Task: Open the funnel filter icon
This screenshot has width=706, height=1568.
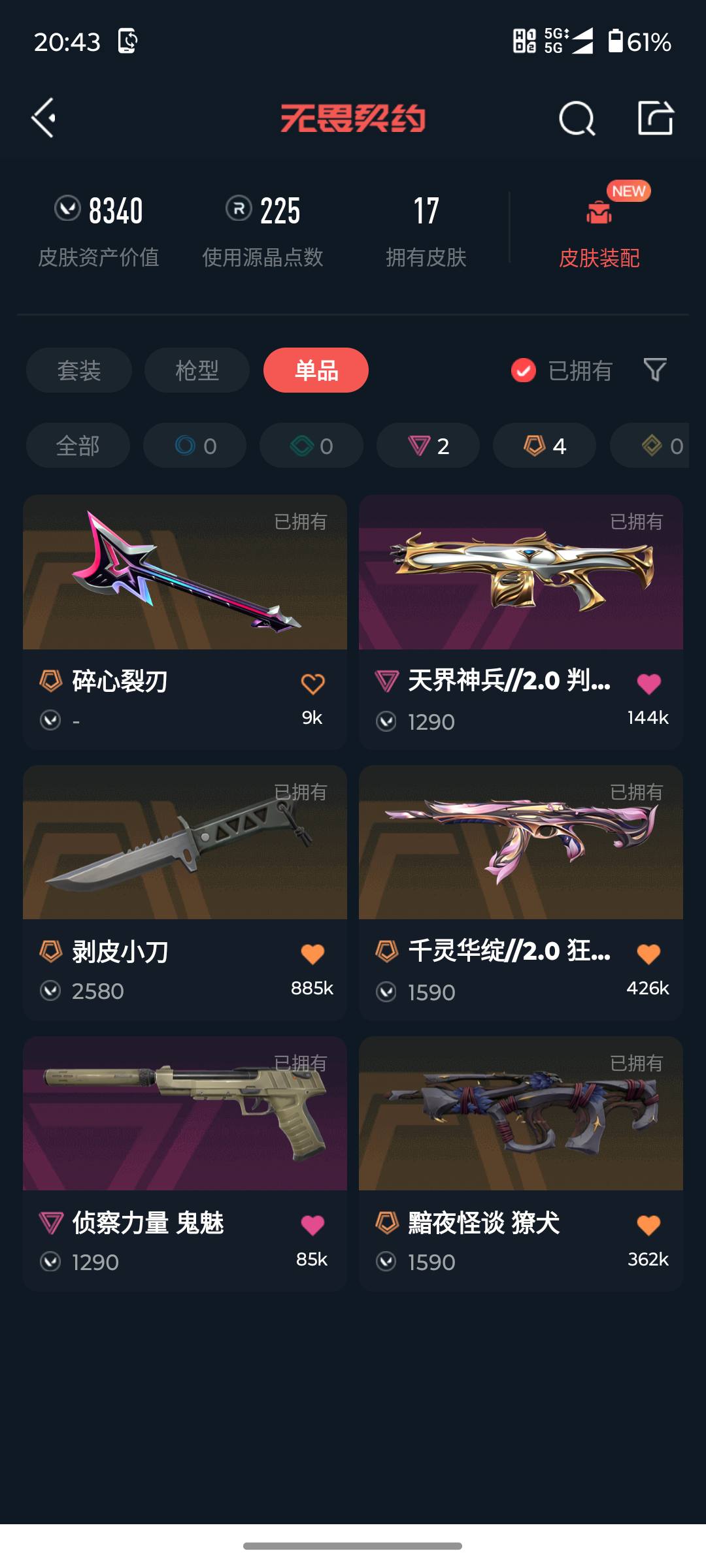Action: pyautogui.click(x=655, y=370)
